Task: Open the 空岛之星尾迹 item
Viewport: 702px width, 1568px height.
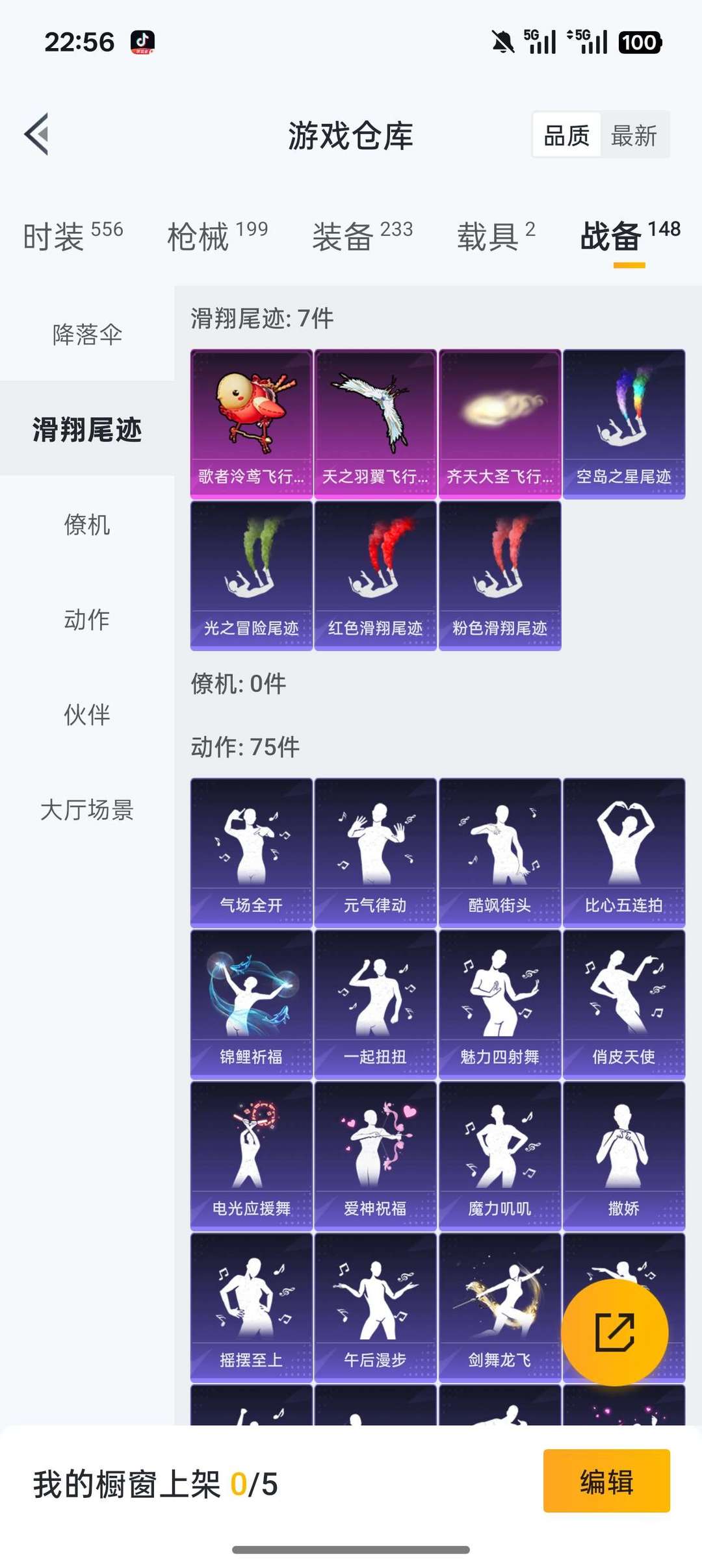Action: 623,424
